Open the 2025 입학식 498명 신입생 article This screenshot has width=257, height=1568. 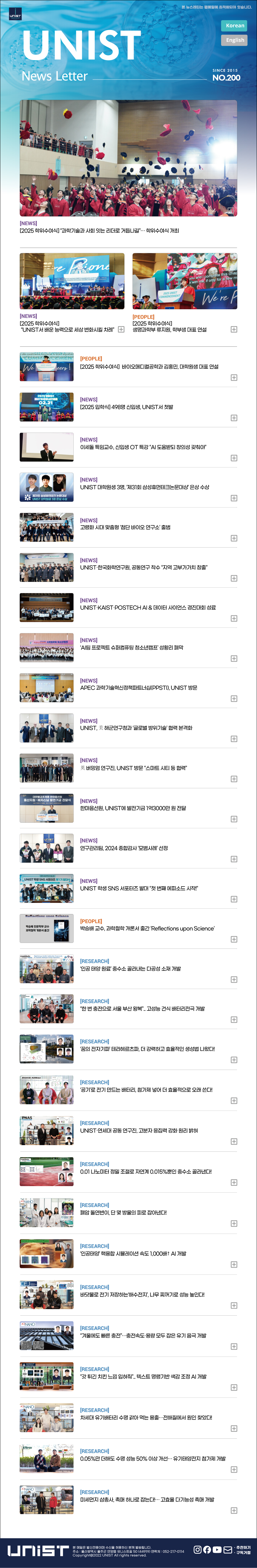point(127,407)
